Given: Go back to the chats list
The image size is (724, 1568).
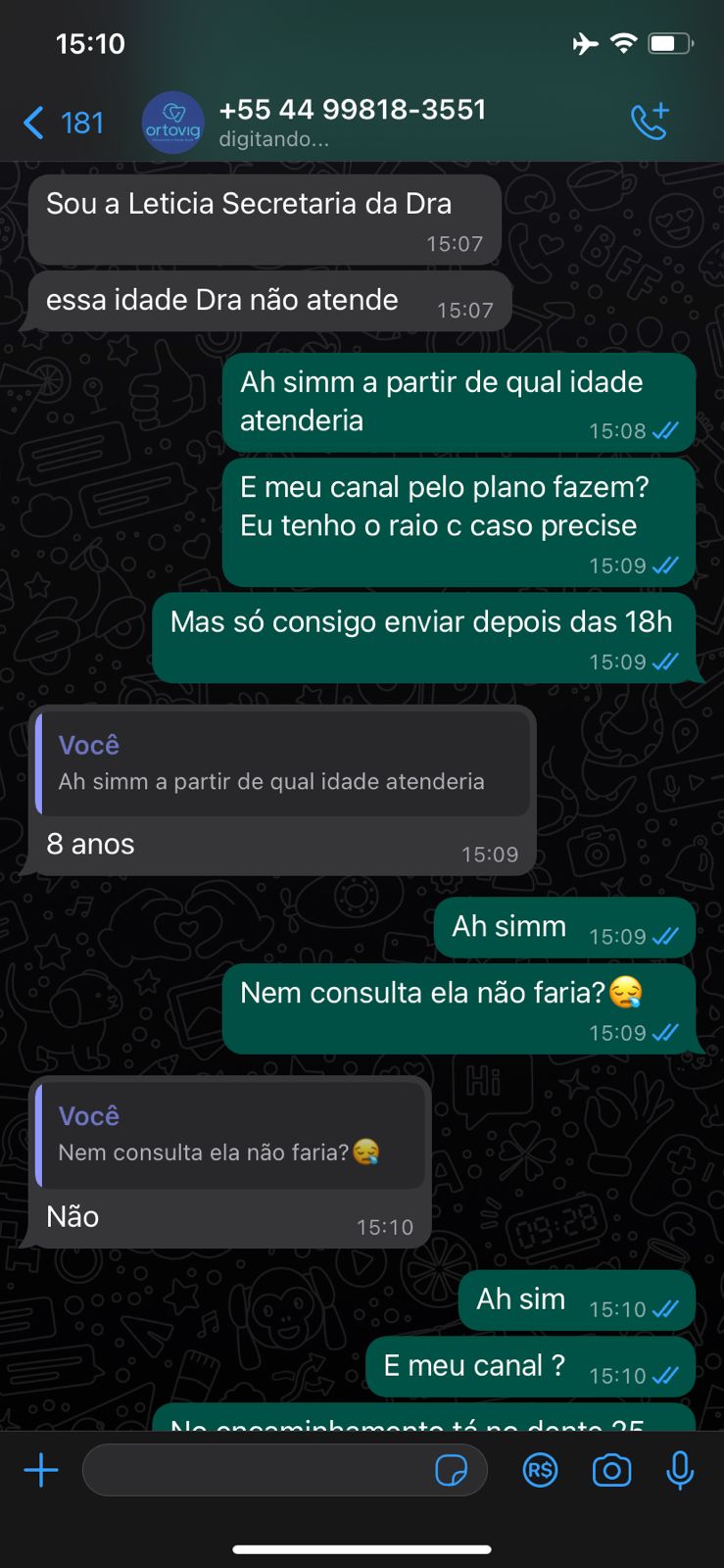Looking at the screenshot, I should (x=61, y=123).
